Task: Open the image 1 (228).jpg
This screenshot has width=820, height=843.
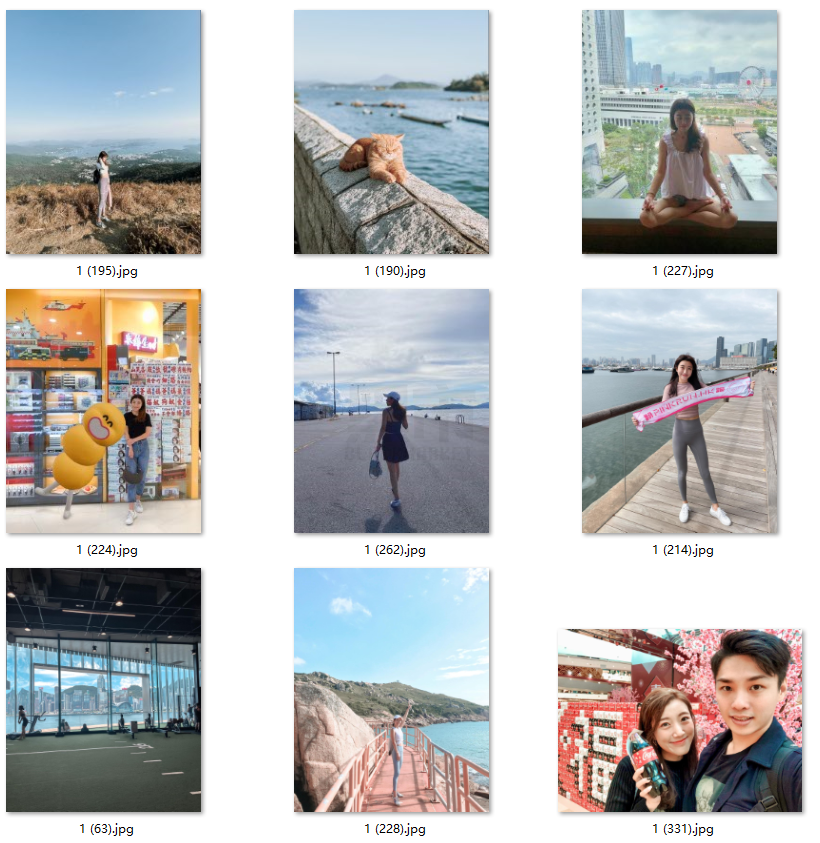Action: coord(391,690)
